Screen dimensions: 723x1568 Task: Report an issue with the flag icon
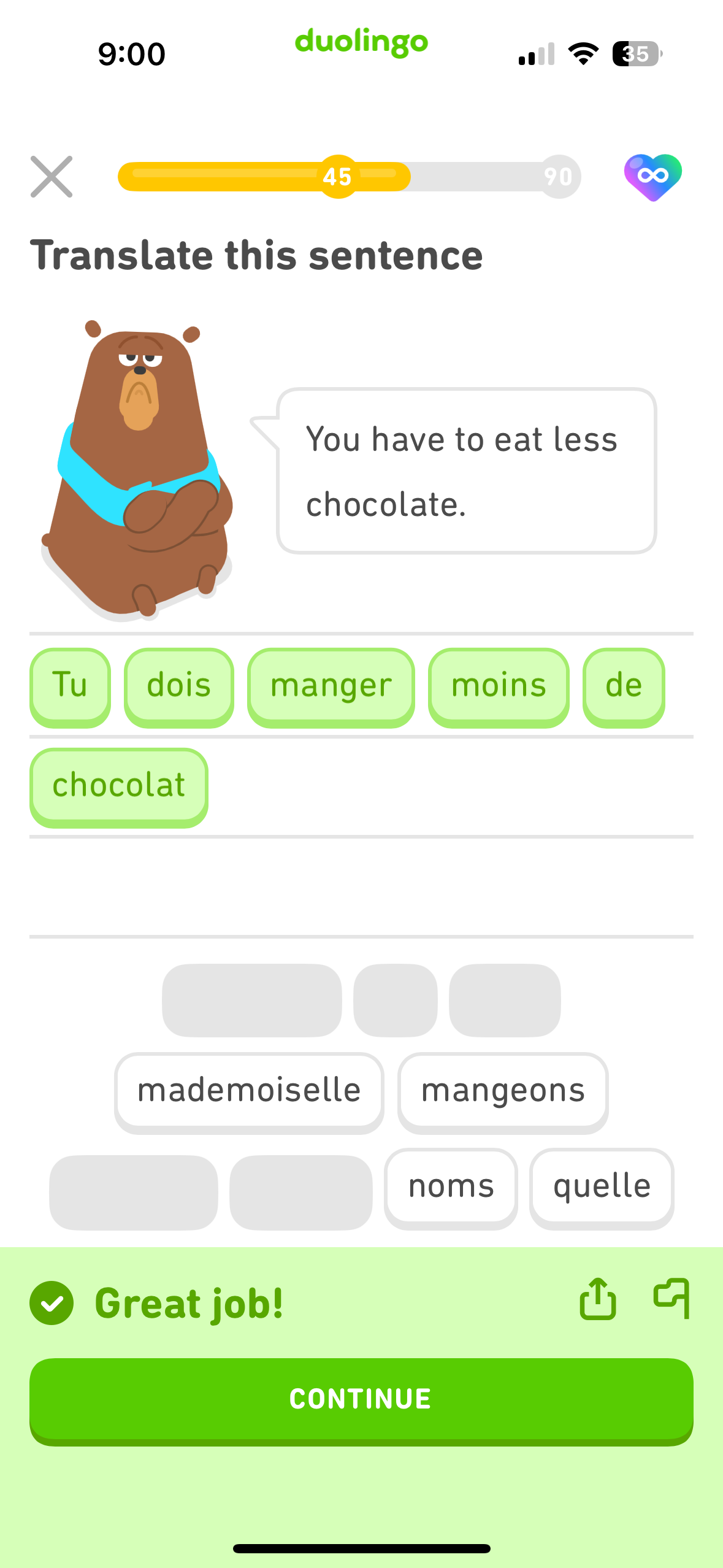(672, 1298)
